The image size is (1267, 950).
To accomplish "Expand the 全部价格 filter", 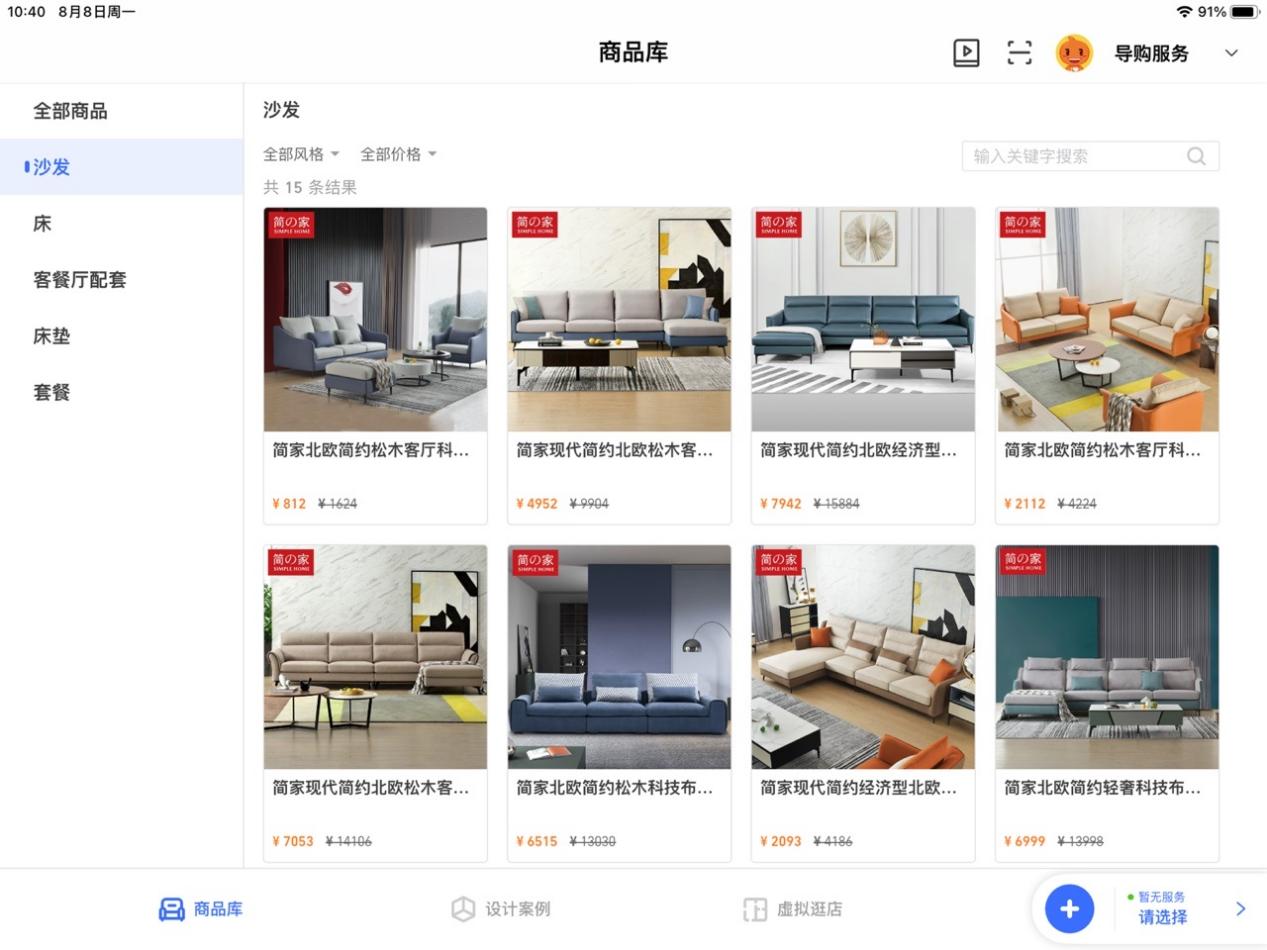I will [x=398, y=154].
